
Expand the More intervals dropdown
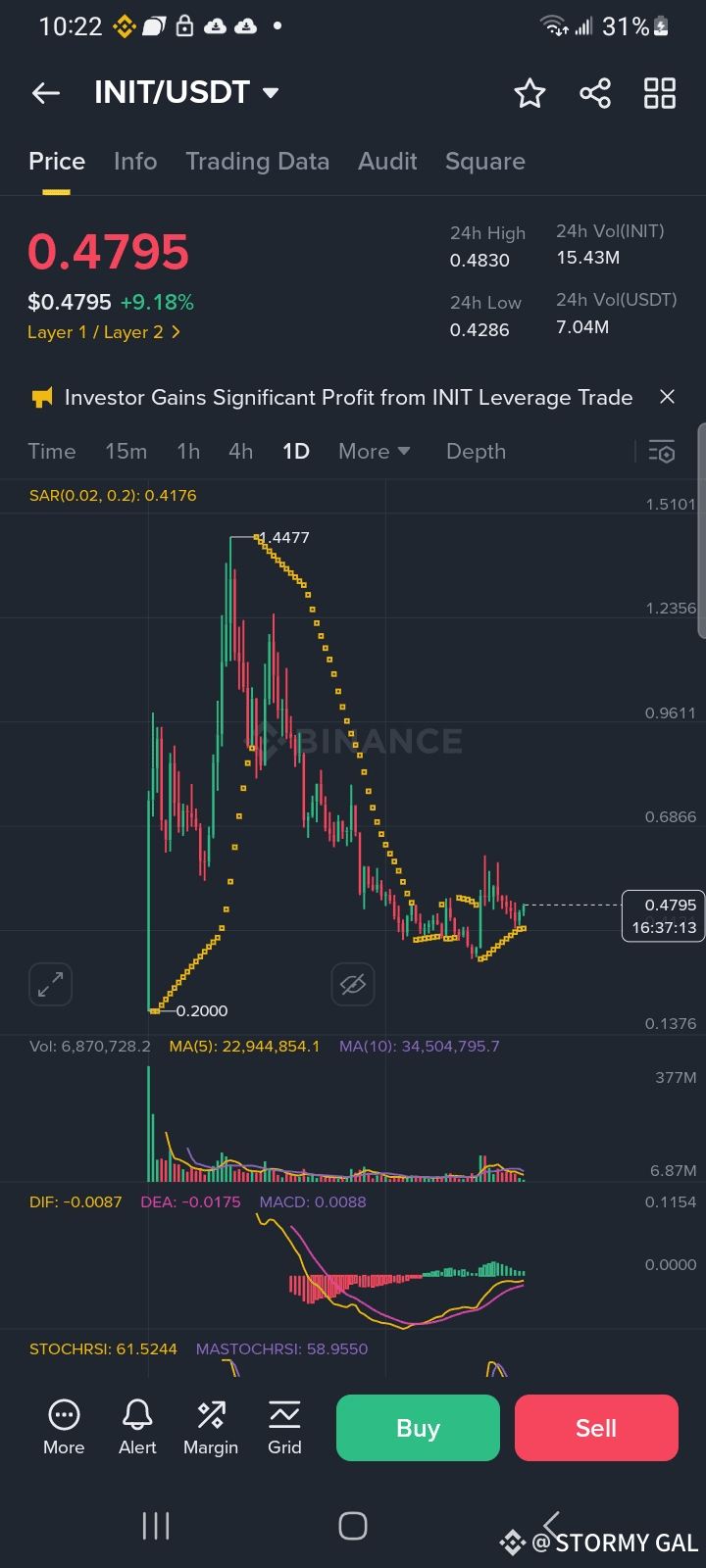374,451
